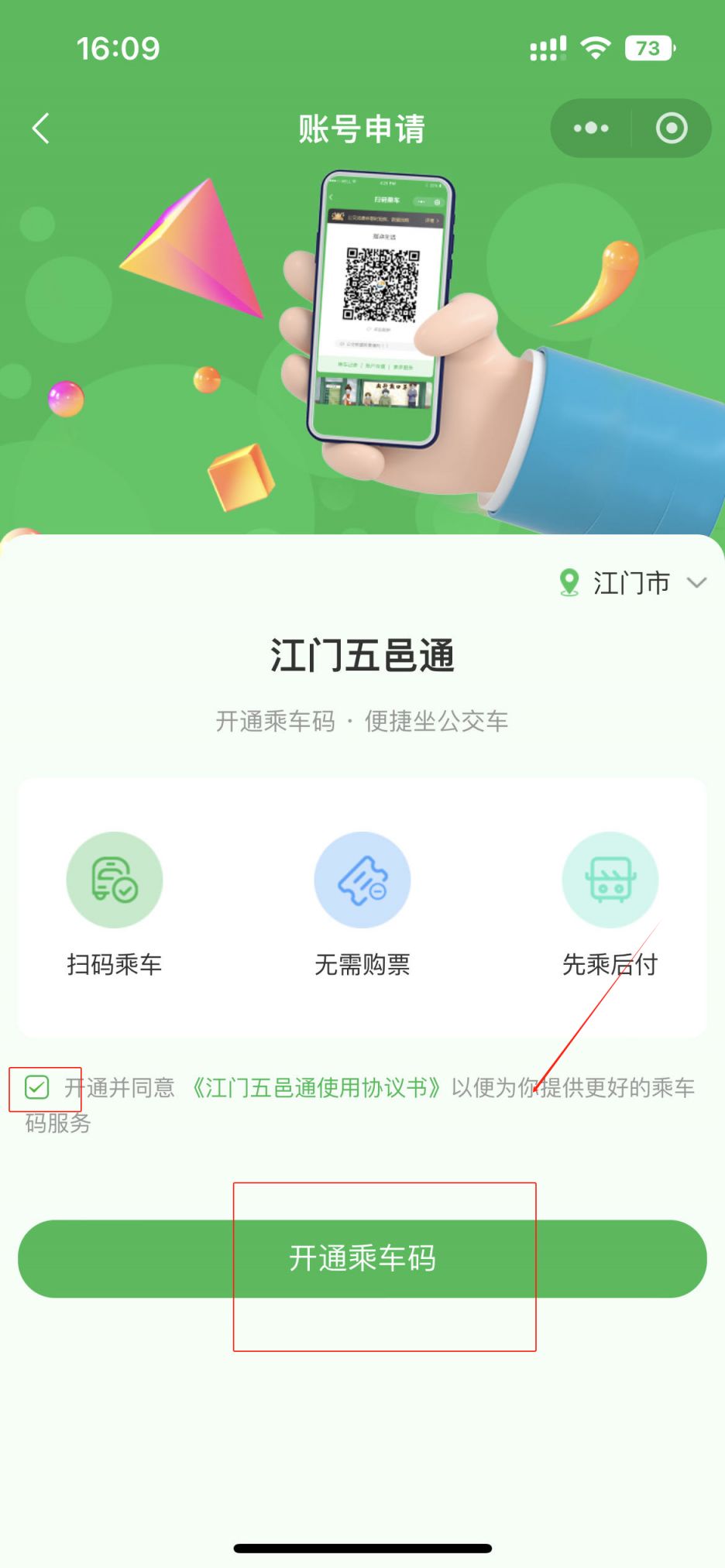725x1568 pixels.
Task: Open the mini program more options menu
Action: pyautogui.click(x=591, y=129)
